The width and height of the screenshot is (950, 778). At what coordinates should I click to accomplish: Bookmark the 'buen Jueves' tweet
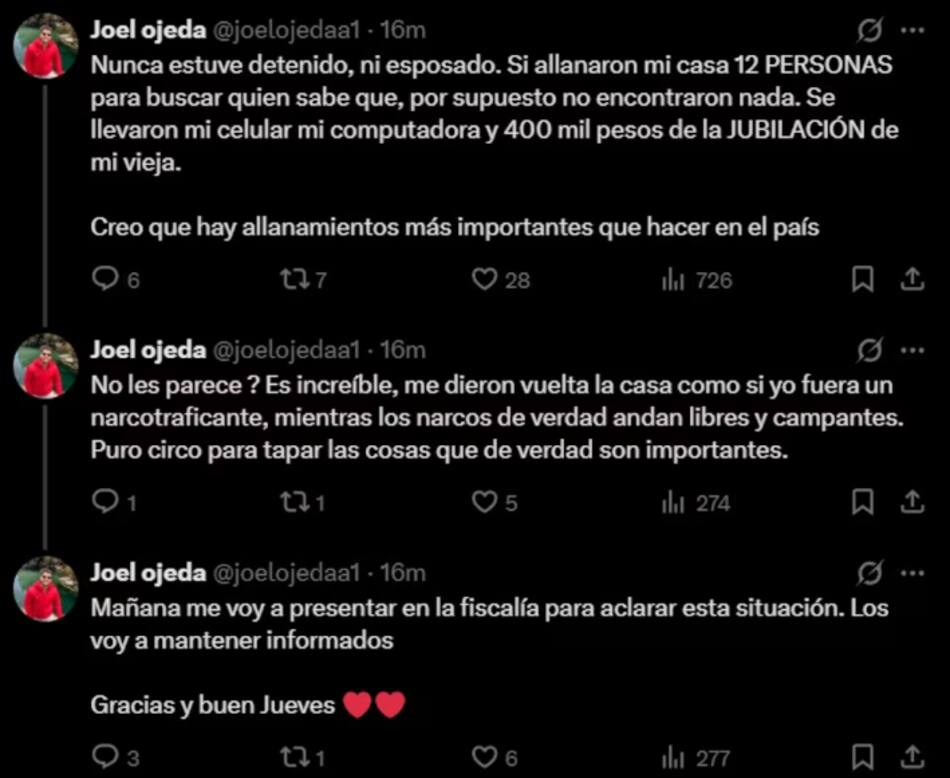tap(862, 757)
